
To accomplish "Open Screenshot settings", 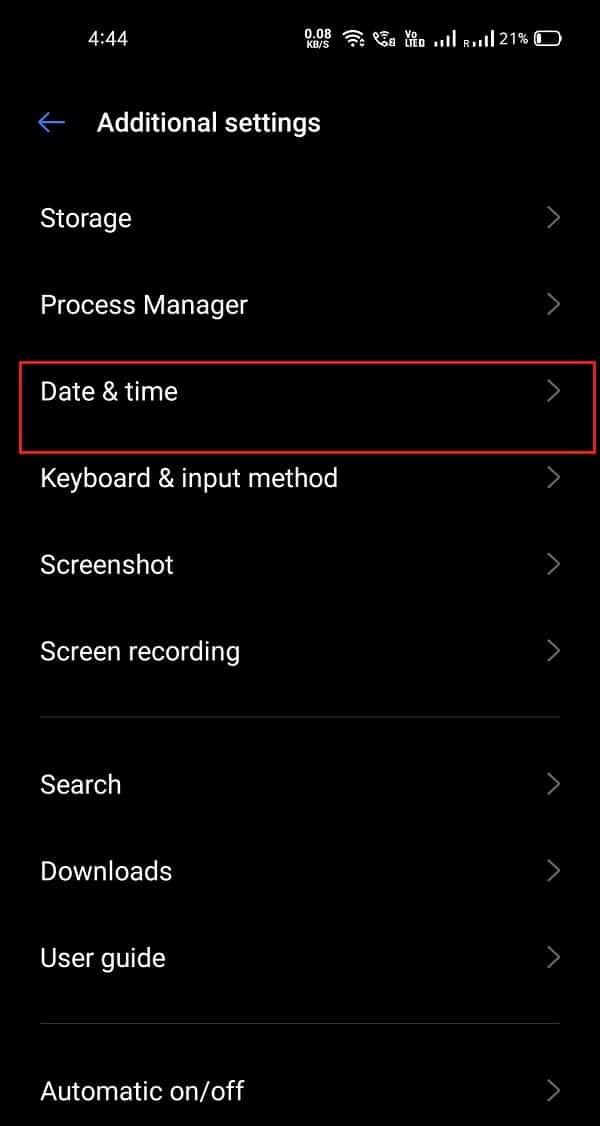I will point(300,565).
